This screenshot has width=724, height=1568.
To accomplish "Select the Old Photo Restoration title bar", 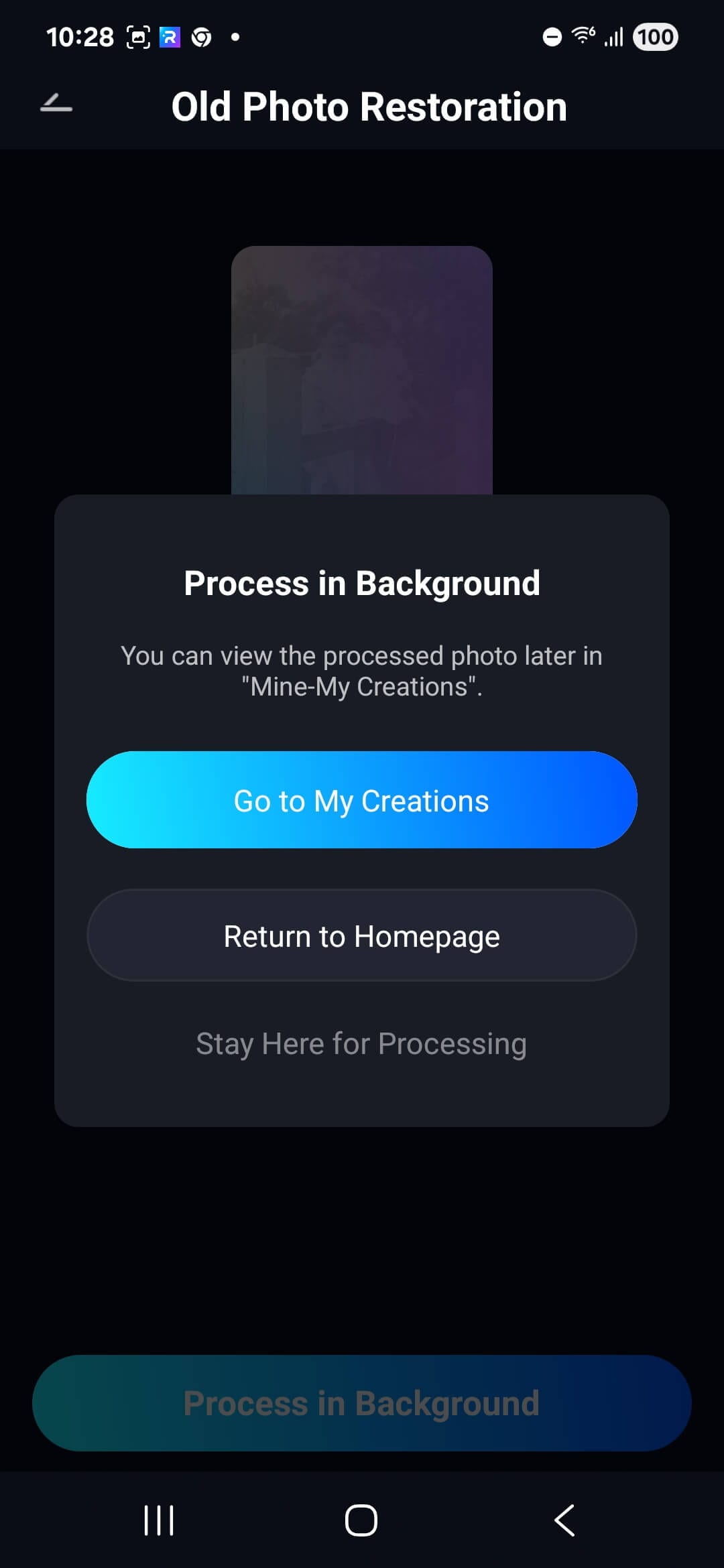I will point(369,106).
